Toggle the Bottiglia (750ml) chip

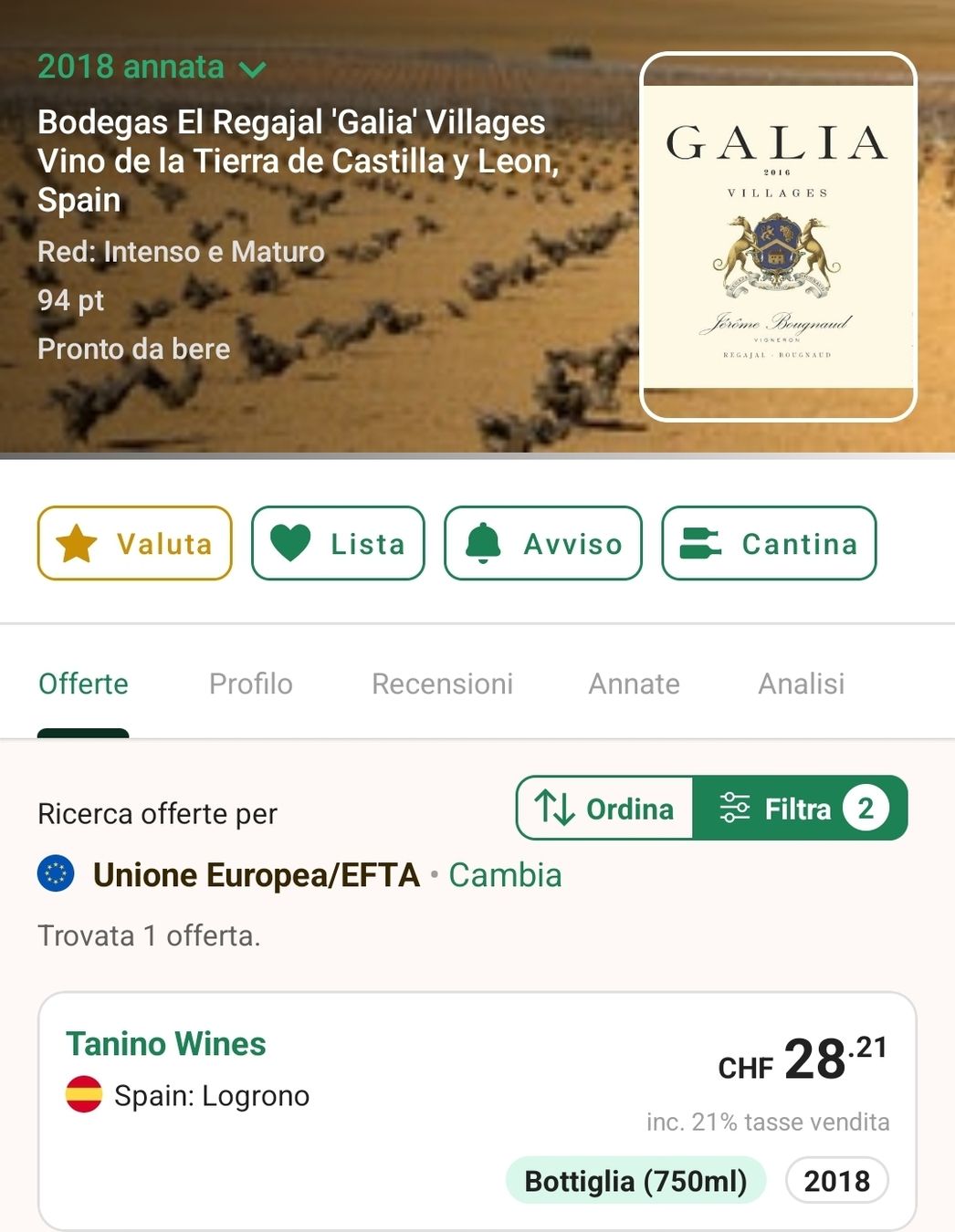635,1180
